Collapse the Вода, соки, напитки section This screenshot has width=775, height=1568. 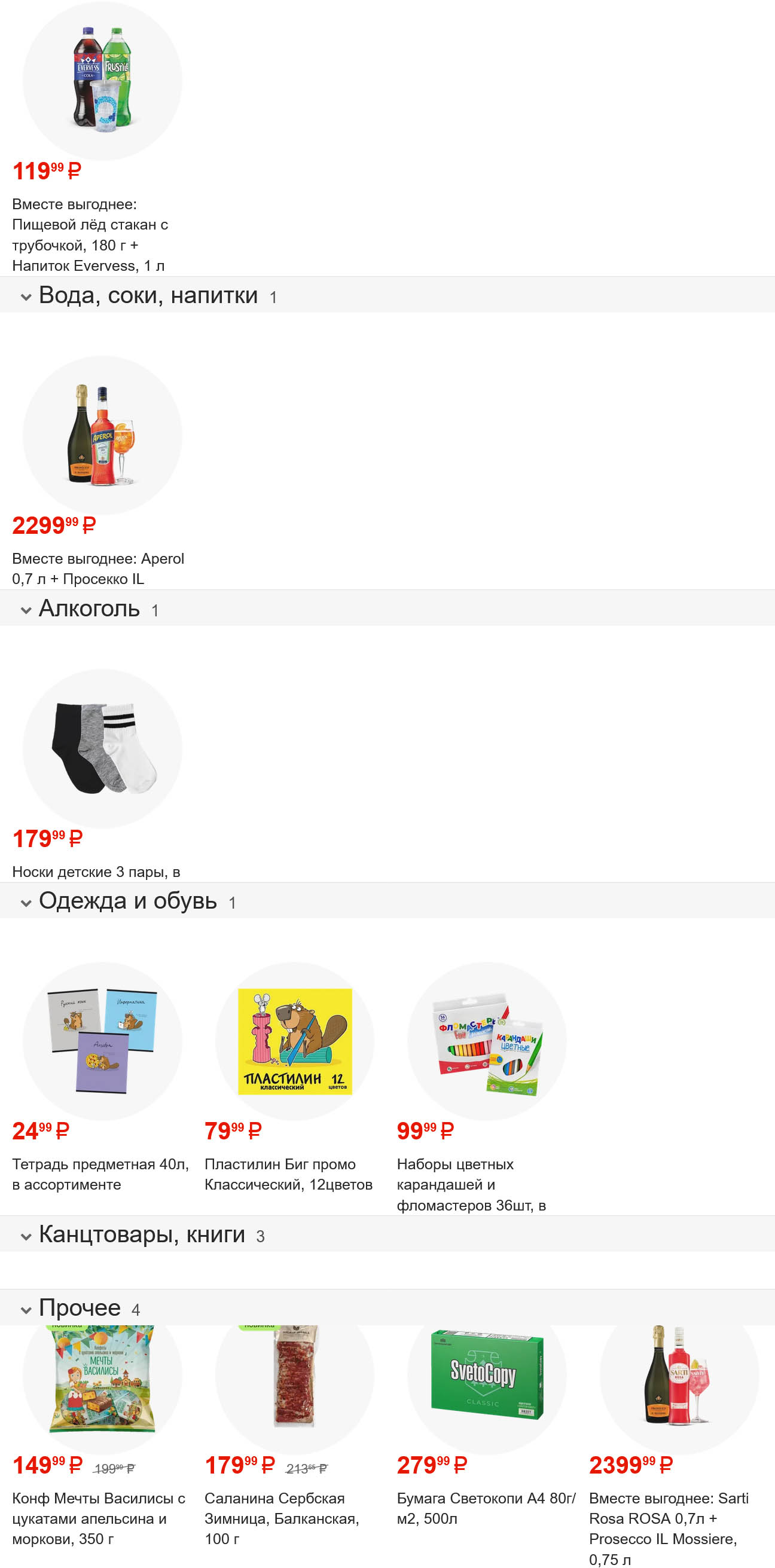click(x=148, y=296)
